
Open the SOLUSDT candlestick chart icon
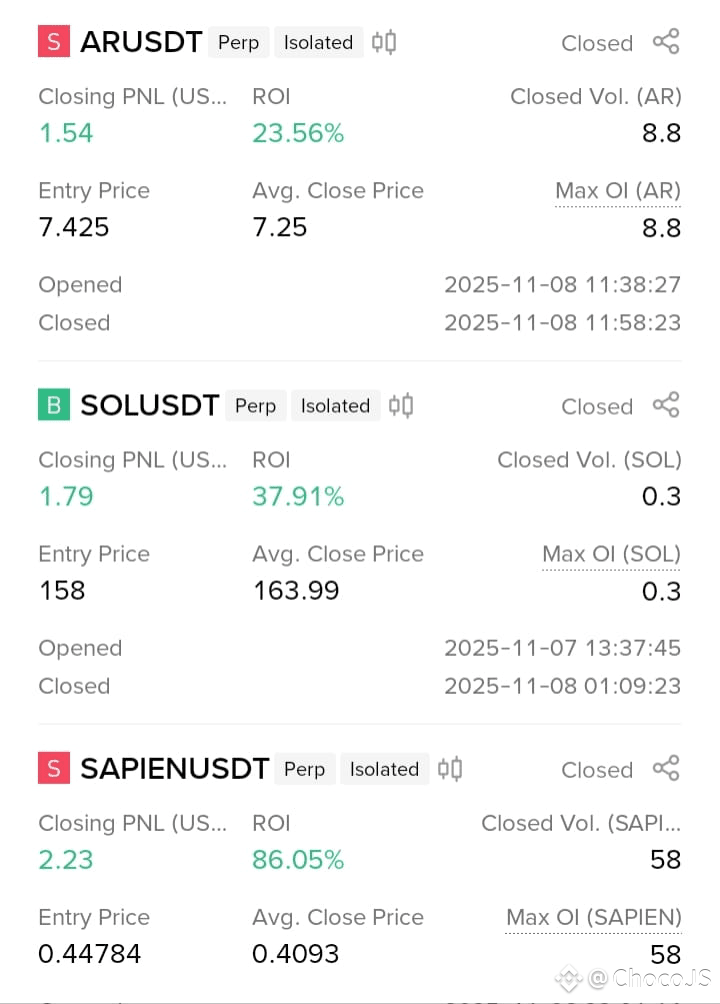[401, 405]
